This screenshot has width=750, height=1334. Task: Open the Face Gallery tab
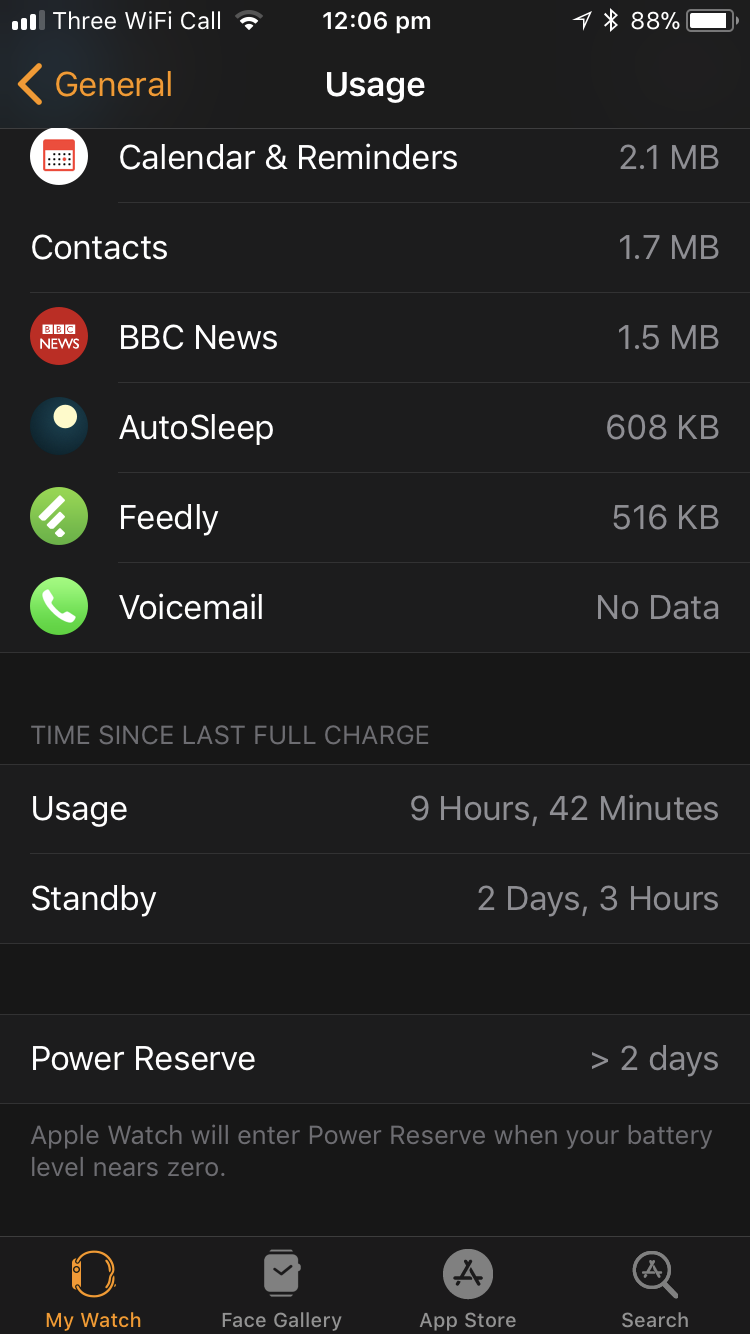tap(281, 1288)
